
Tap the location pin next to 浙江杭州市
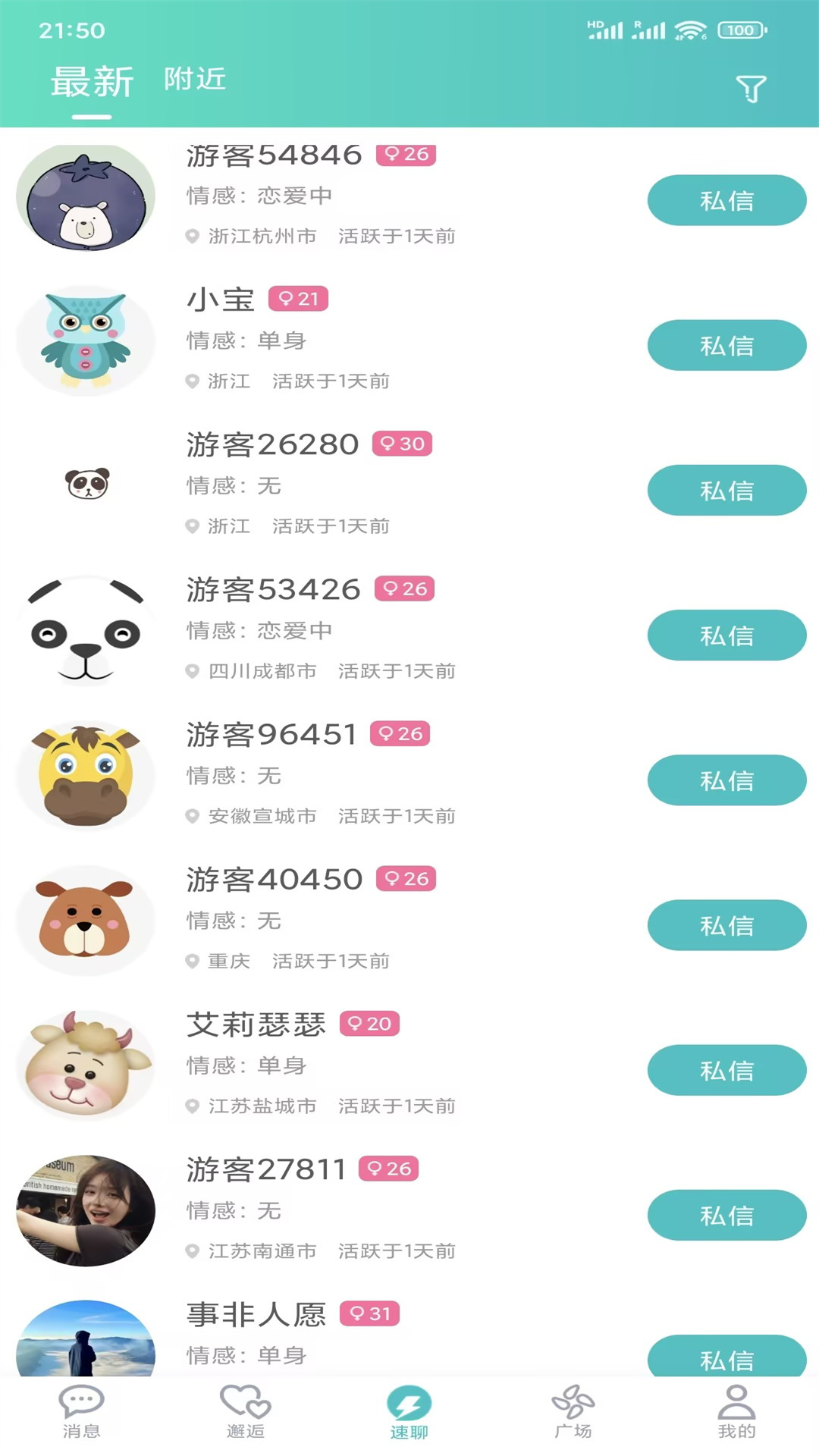pos(192,236)
